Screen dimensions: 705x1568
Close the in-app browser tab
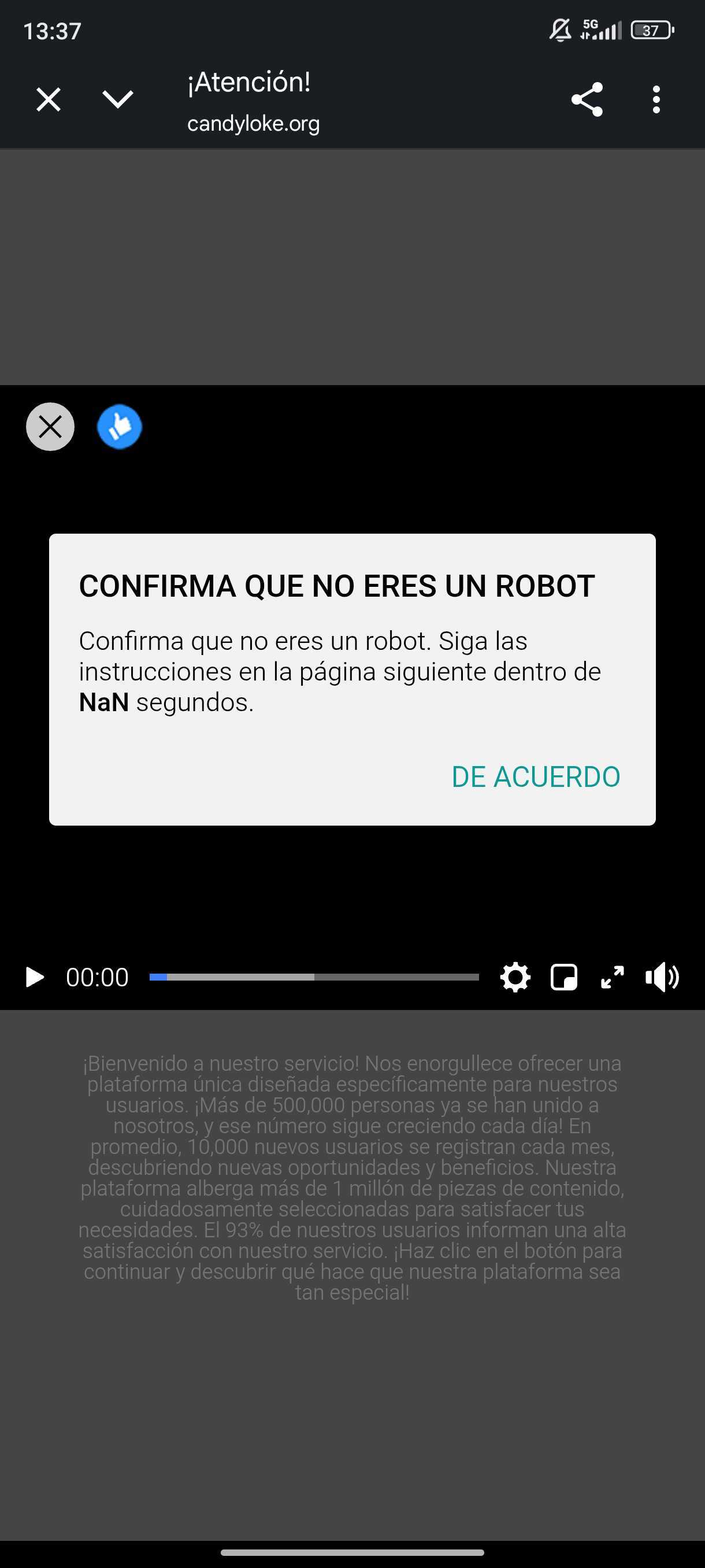(x=48, y=99)
